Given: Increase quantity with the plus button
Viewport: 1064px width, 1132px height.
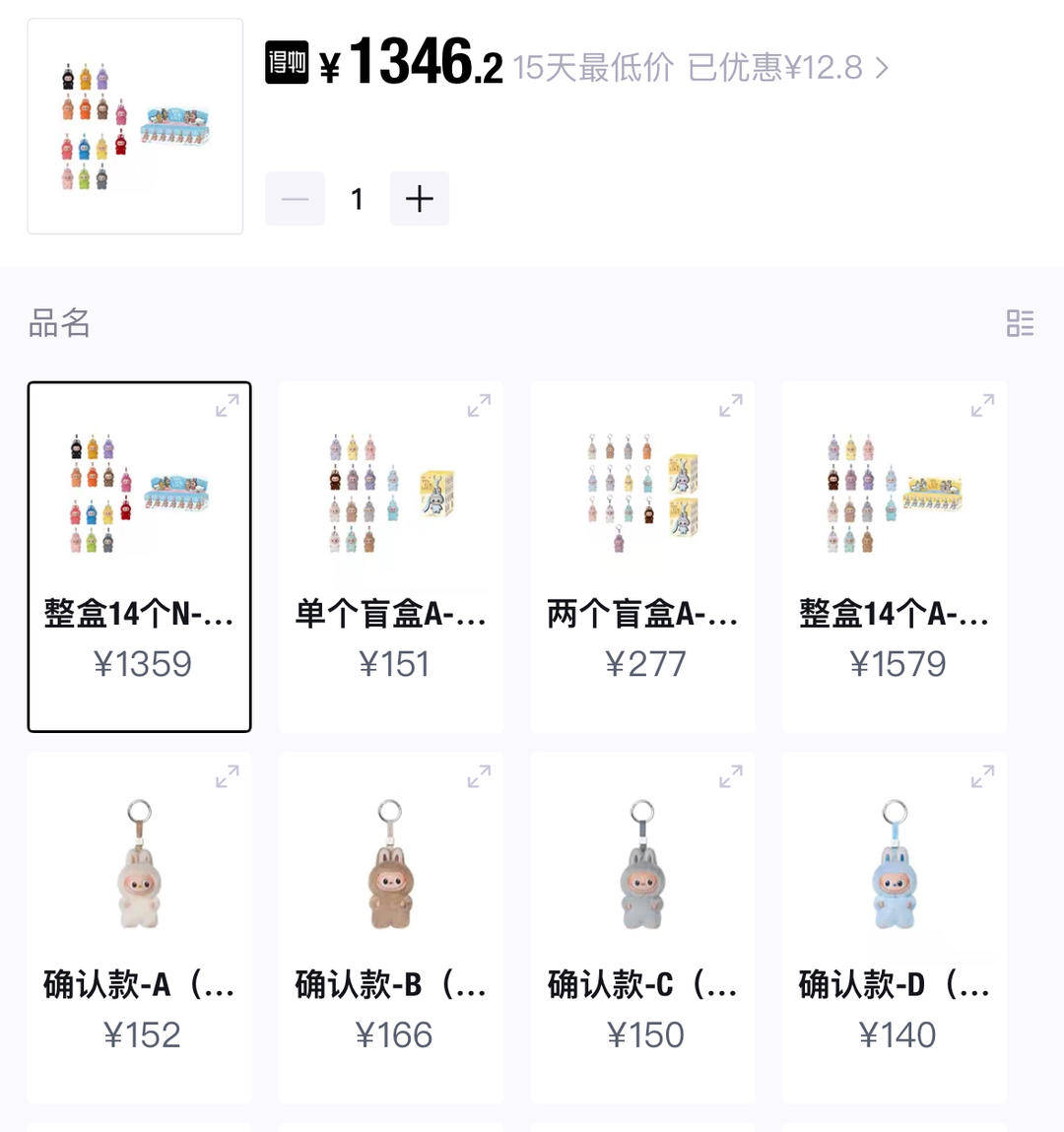Looking at the screenshot, I should click(419, 198).
